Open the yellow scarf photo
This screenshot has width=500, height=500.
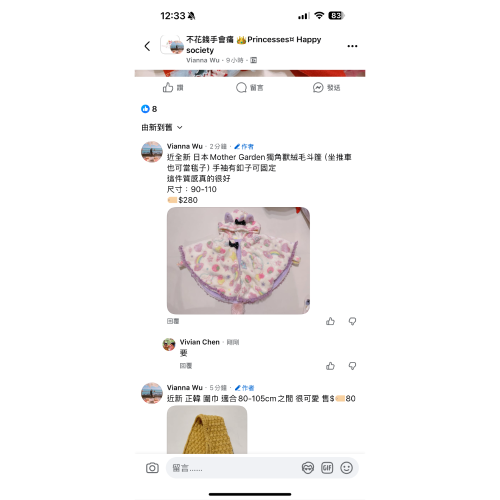pos(207,430)
